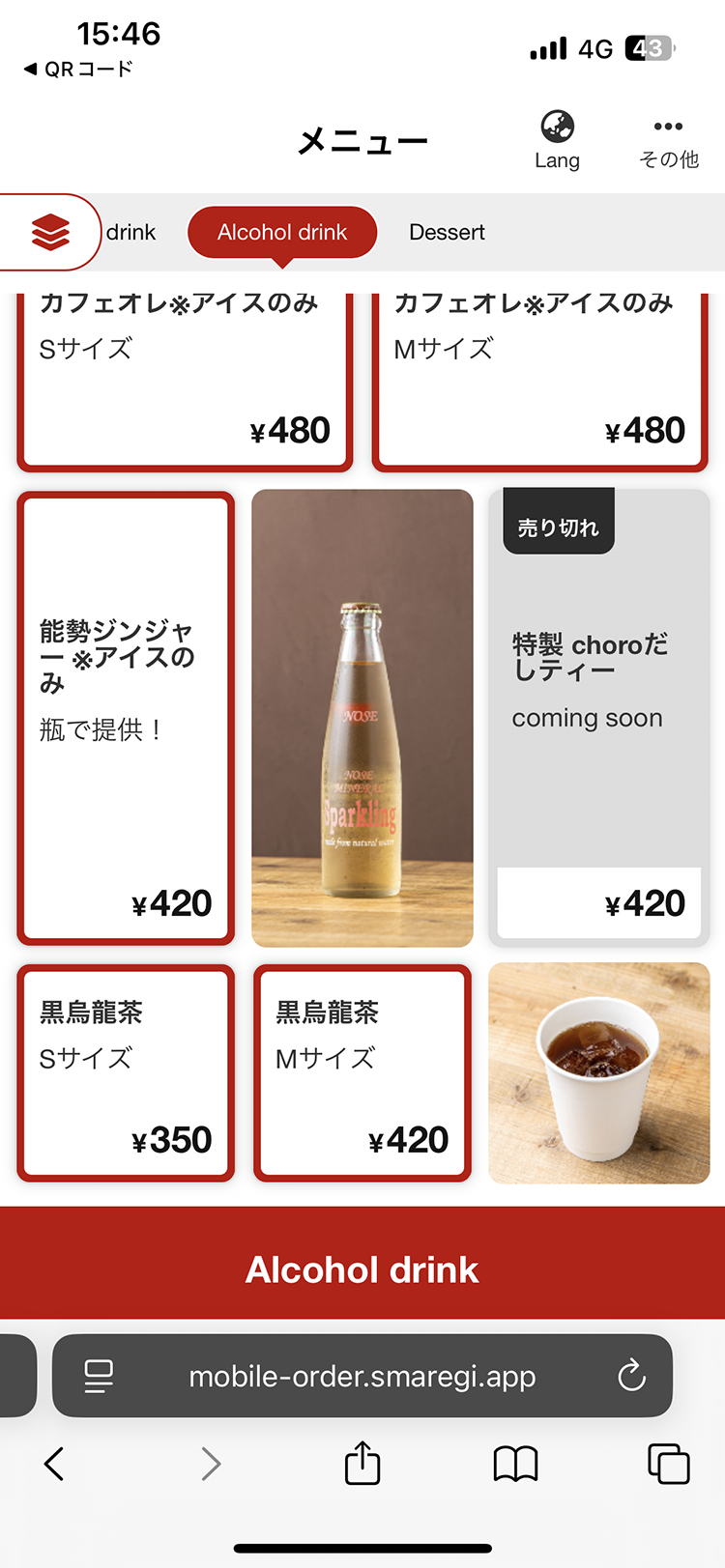The image size is (725, 1568).
Task: Open the browser bookmarks
Action: [x=515, y=1464]
